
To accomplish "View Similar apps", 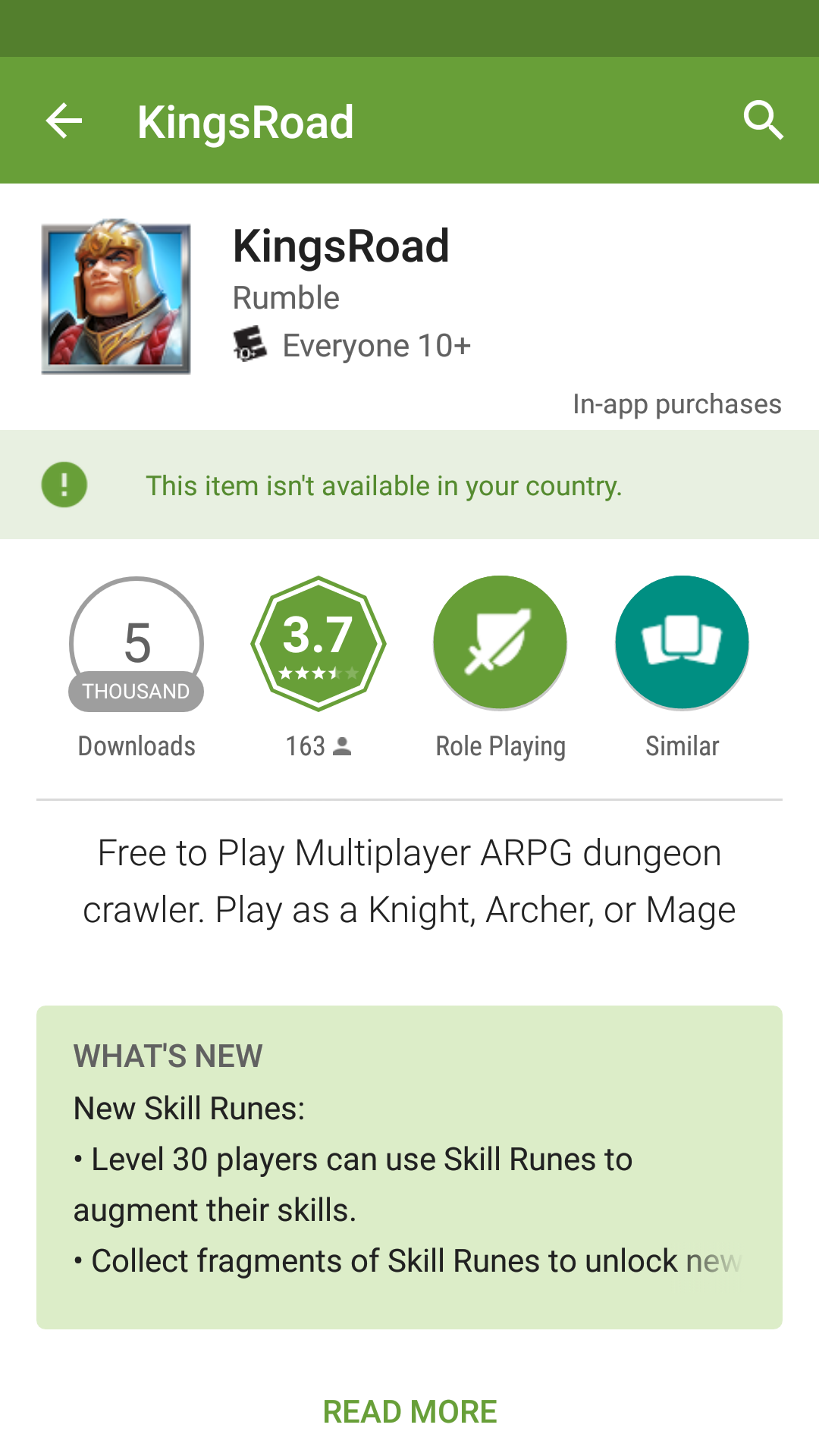I will coord(682,643).
